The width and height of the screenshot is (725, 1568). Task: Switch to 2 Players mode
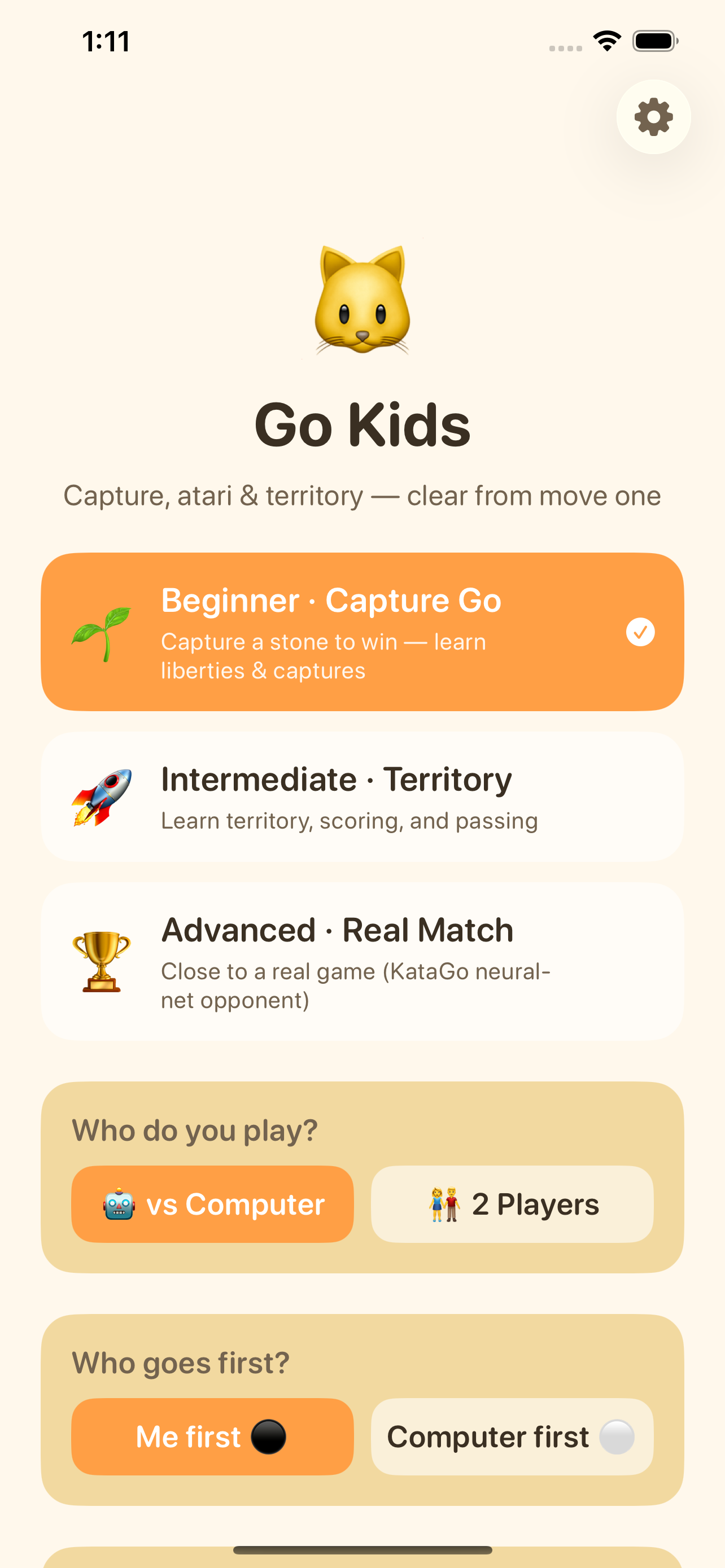tap(512, 1204)
